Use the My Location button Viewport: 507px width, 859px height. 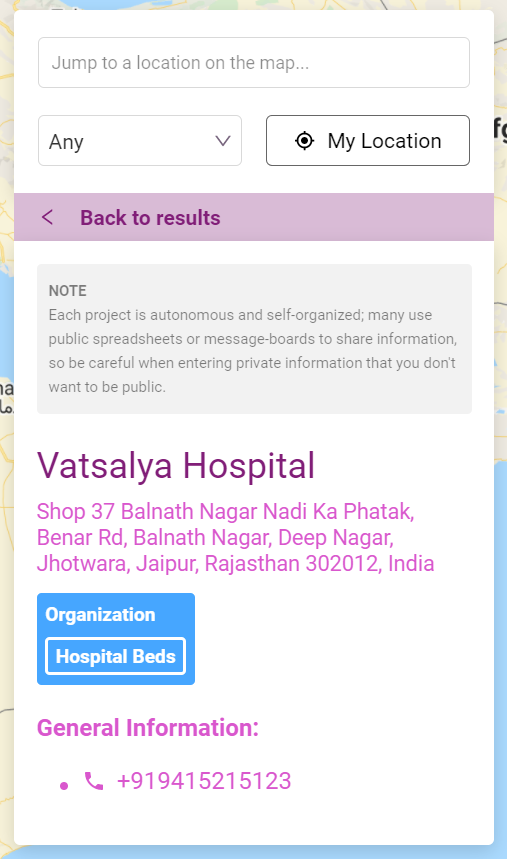click(368, 141)
